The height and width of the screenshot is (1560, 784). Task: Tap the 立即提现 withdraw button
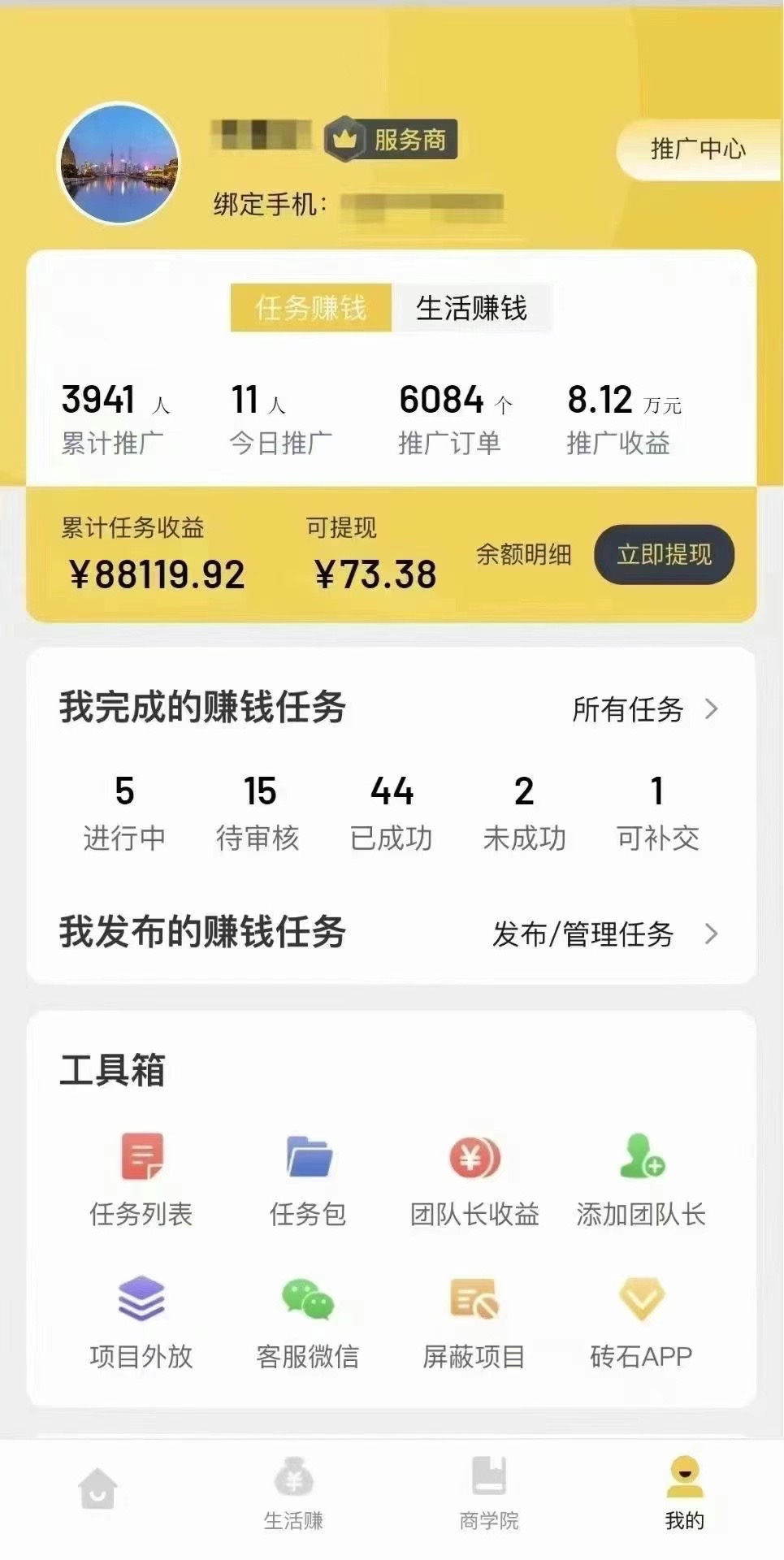pyautogui.click(x=664, y=554)
